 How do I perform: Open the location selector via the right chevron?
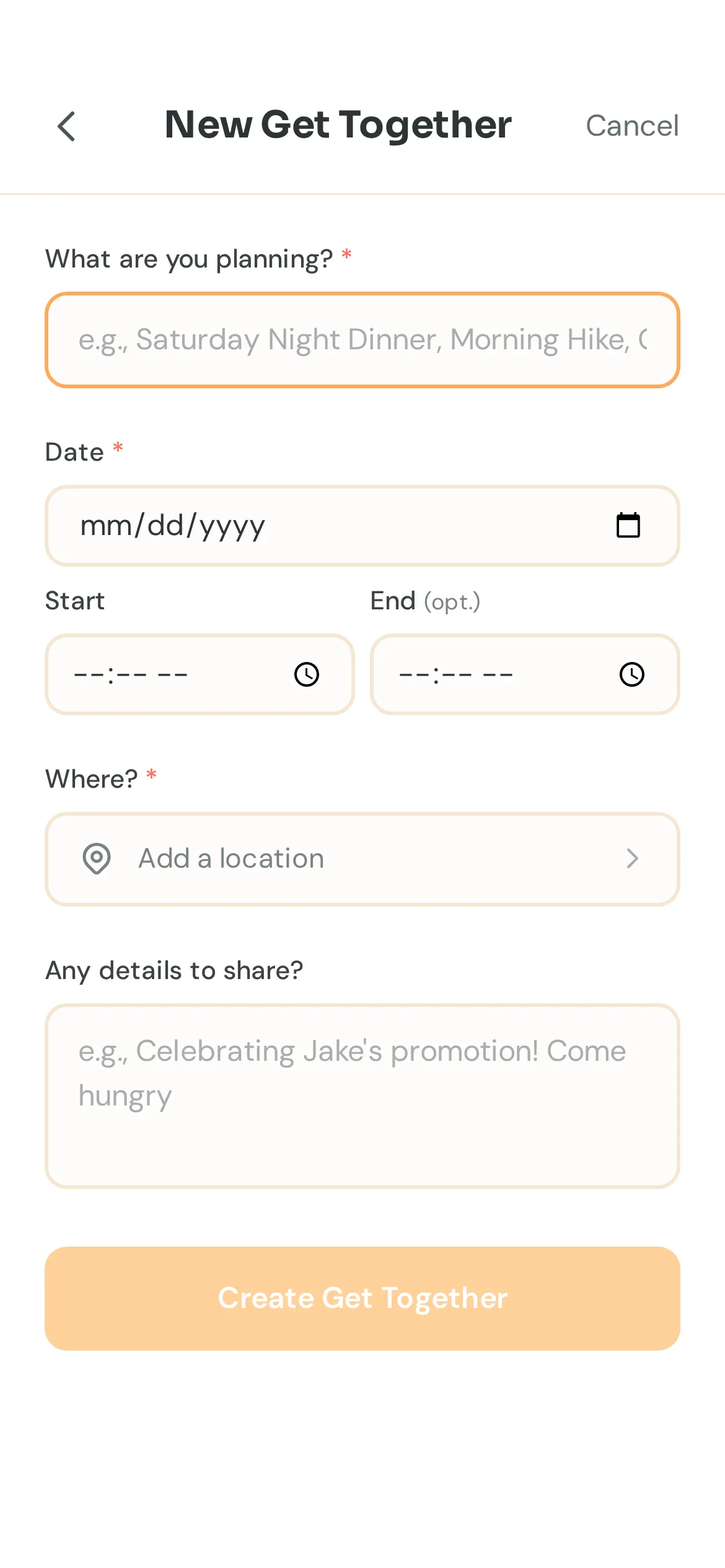click(631, 858)
